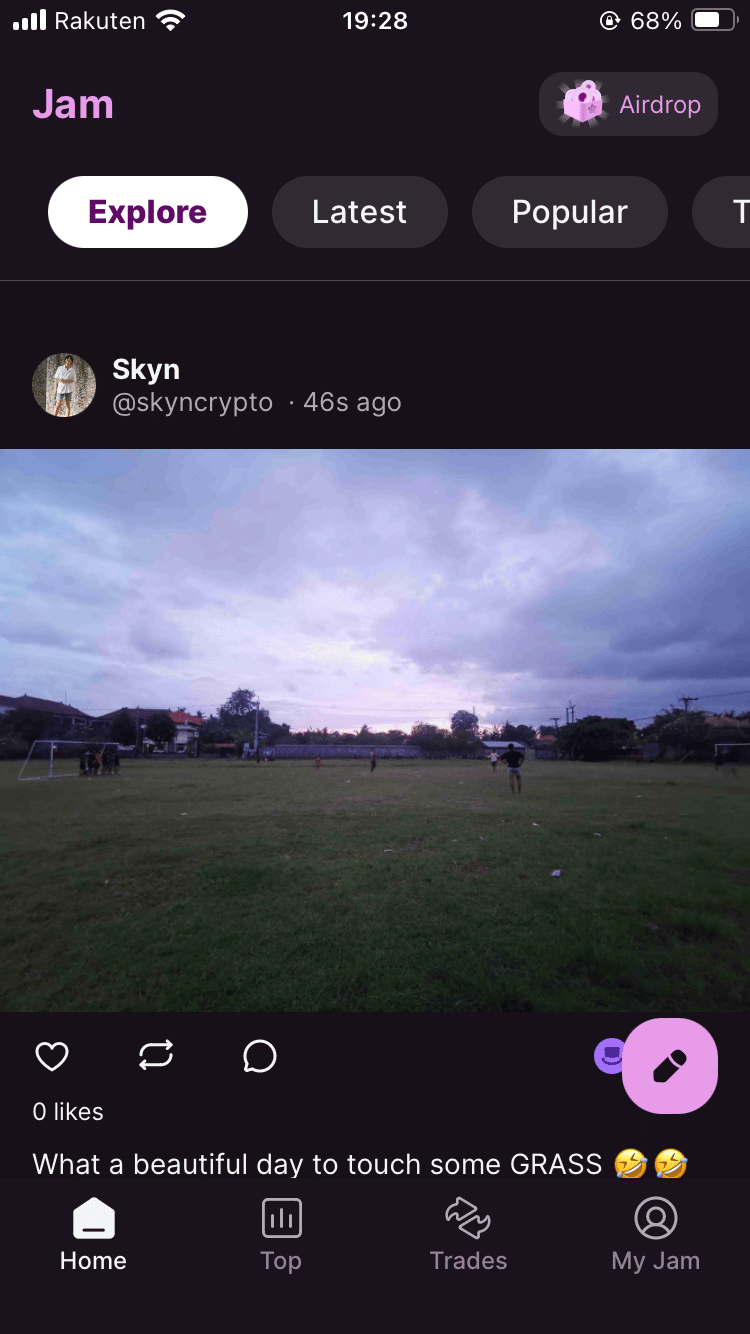Screen dimensions: 750x1334
Task: Like Skyn's post with the heart icon
Action: [52, 1056]
